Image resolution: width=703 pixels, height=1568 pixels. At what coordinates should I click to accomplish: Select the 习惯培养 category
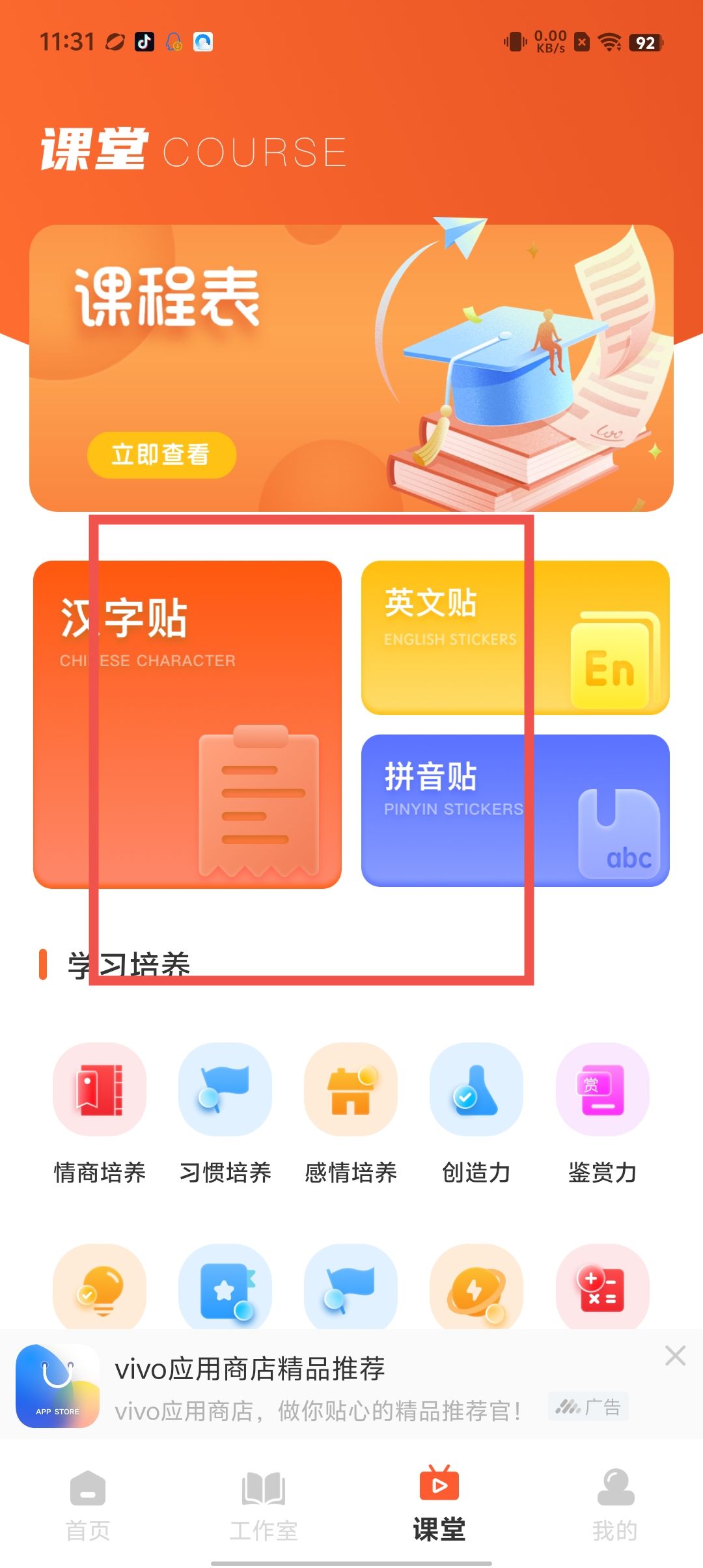(x=225, y=1113)
